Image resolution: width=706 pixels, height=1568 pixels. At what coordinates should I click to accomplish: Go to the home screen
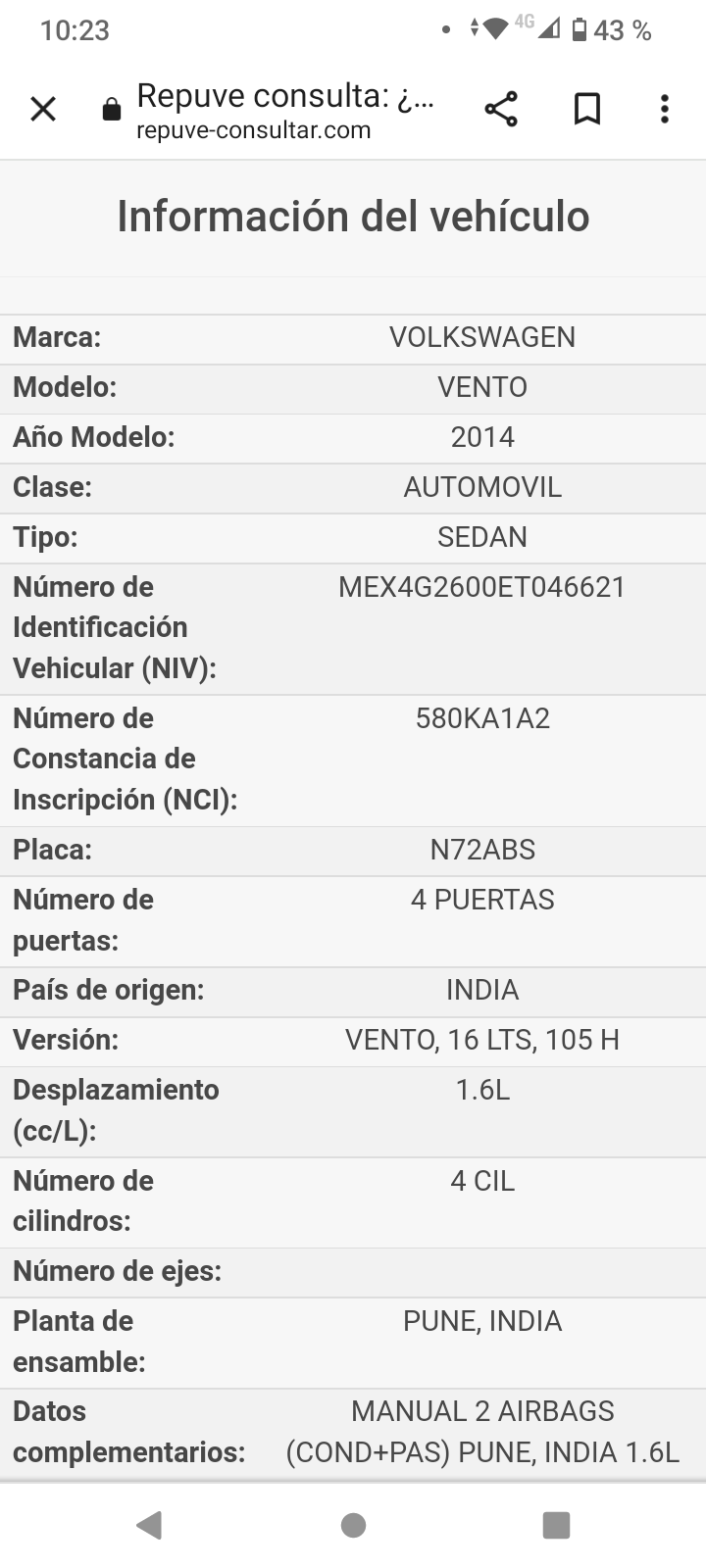coord(353,1525)
